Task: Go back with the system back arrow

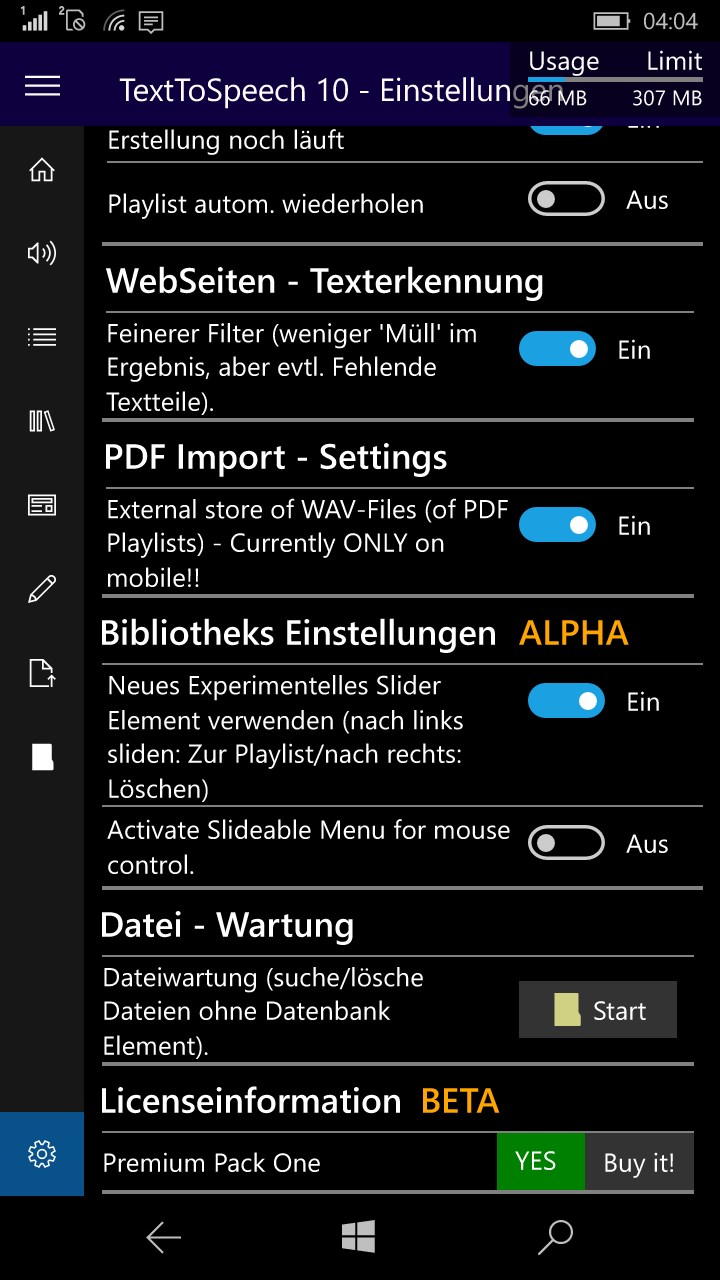Action: [163, 1238]
